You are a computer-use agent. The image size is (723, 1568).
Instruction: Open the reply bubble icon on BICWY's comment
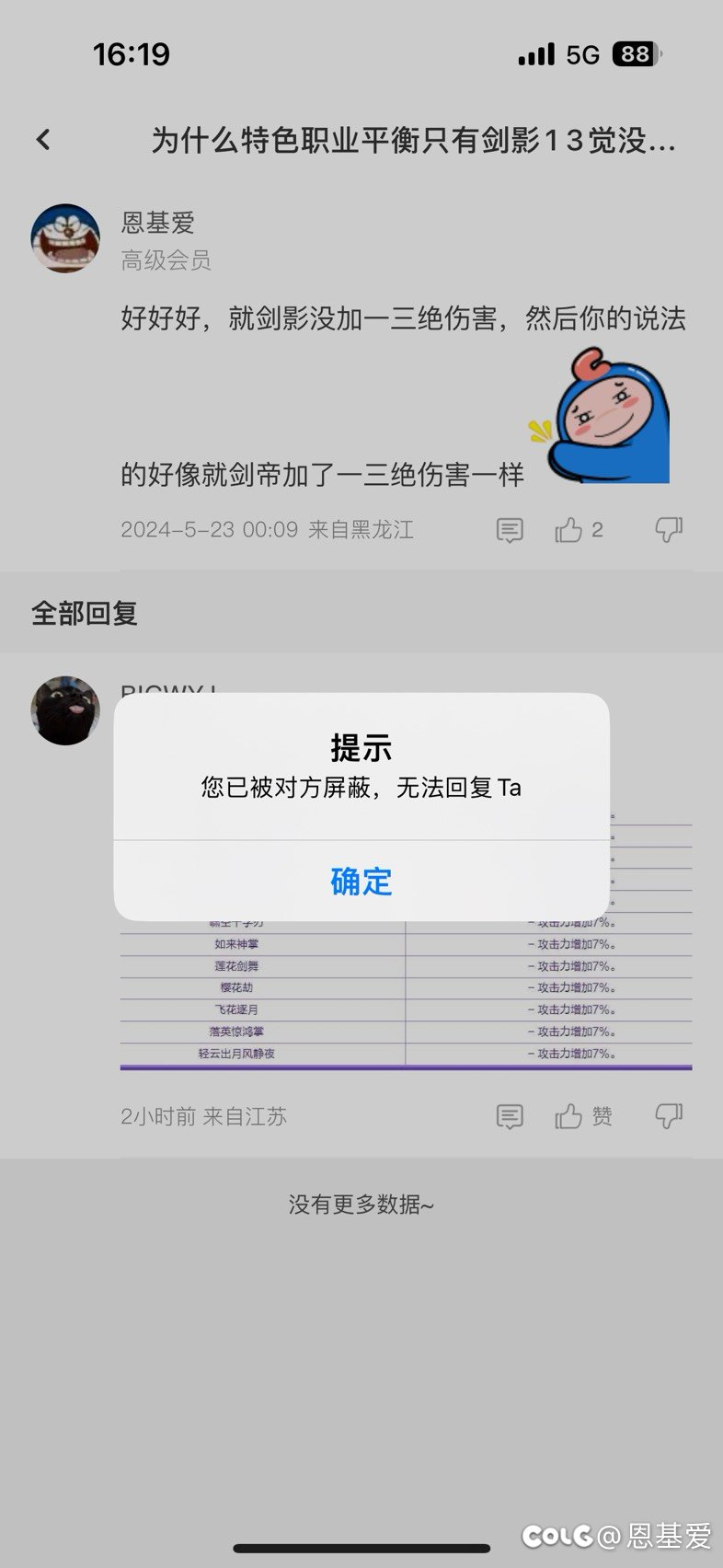[x=509, y=1116]
